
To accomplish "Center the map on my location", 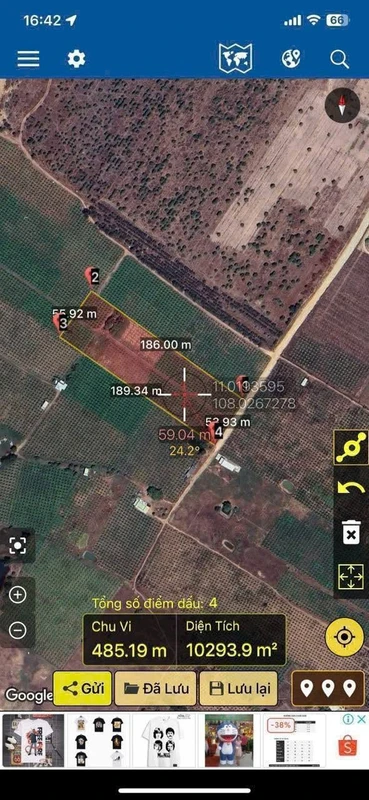I will pos(345,637).
